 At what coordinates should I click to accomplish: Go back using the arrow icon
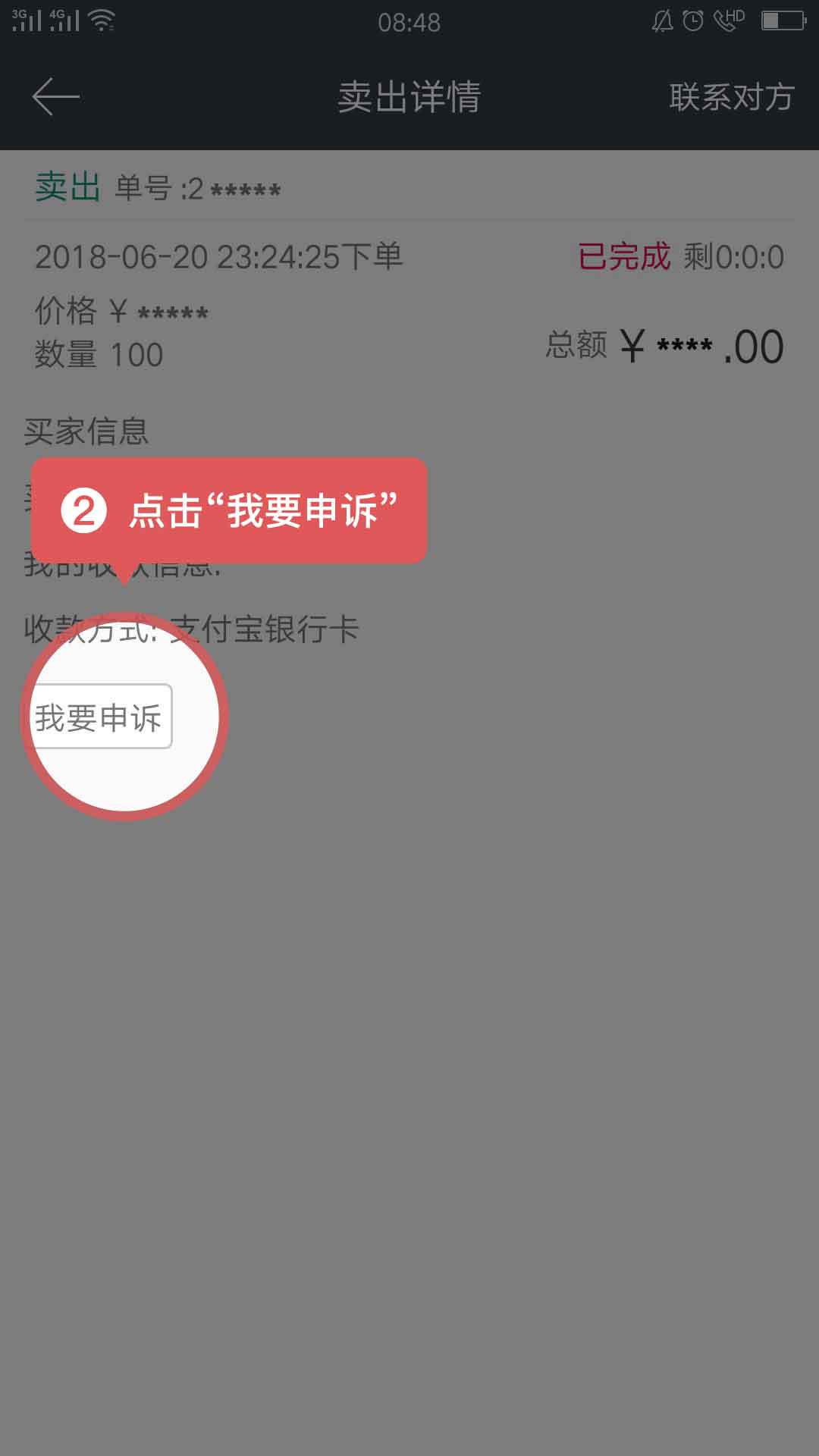click(55, 97)
